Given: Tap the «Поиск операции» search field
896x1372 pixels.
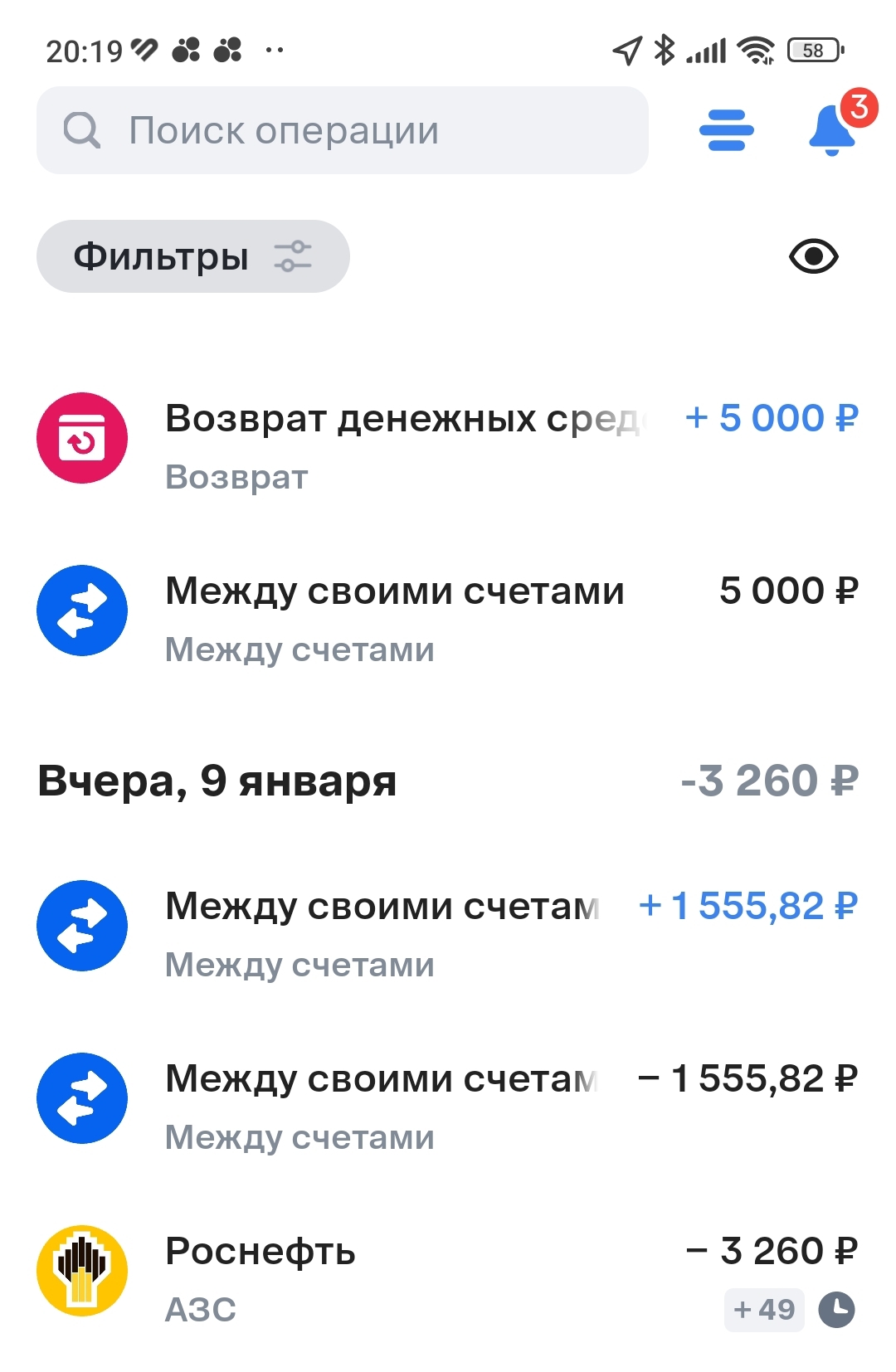Looking at the screenshot, I should pyautogui.click(x=342, y=130).
